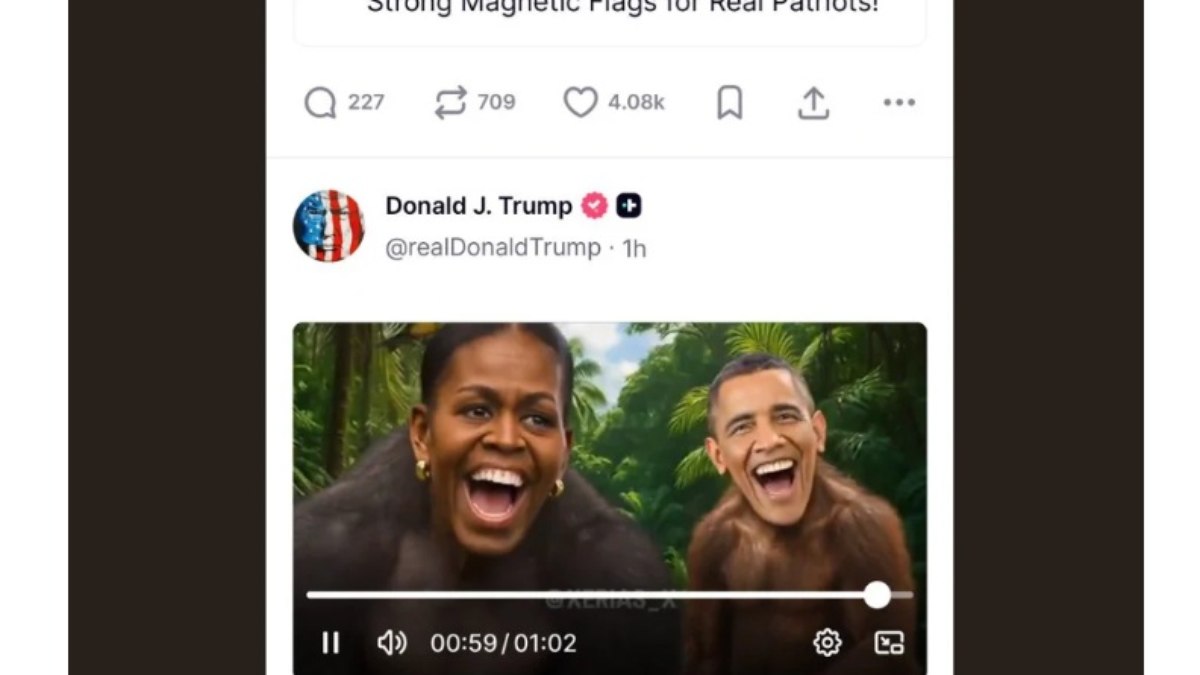Repost the post with 709 reshares
This screenshot has width=1200, height=675.
coord(451,103)
